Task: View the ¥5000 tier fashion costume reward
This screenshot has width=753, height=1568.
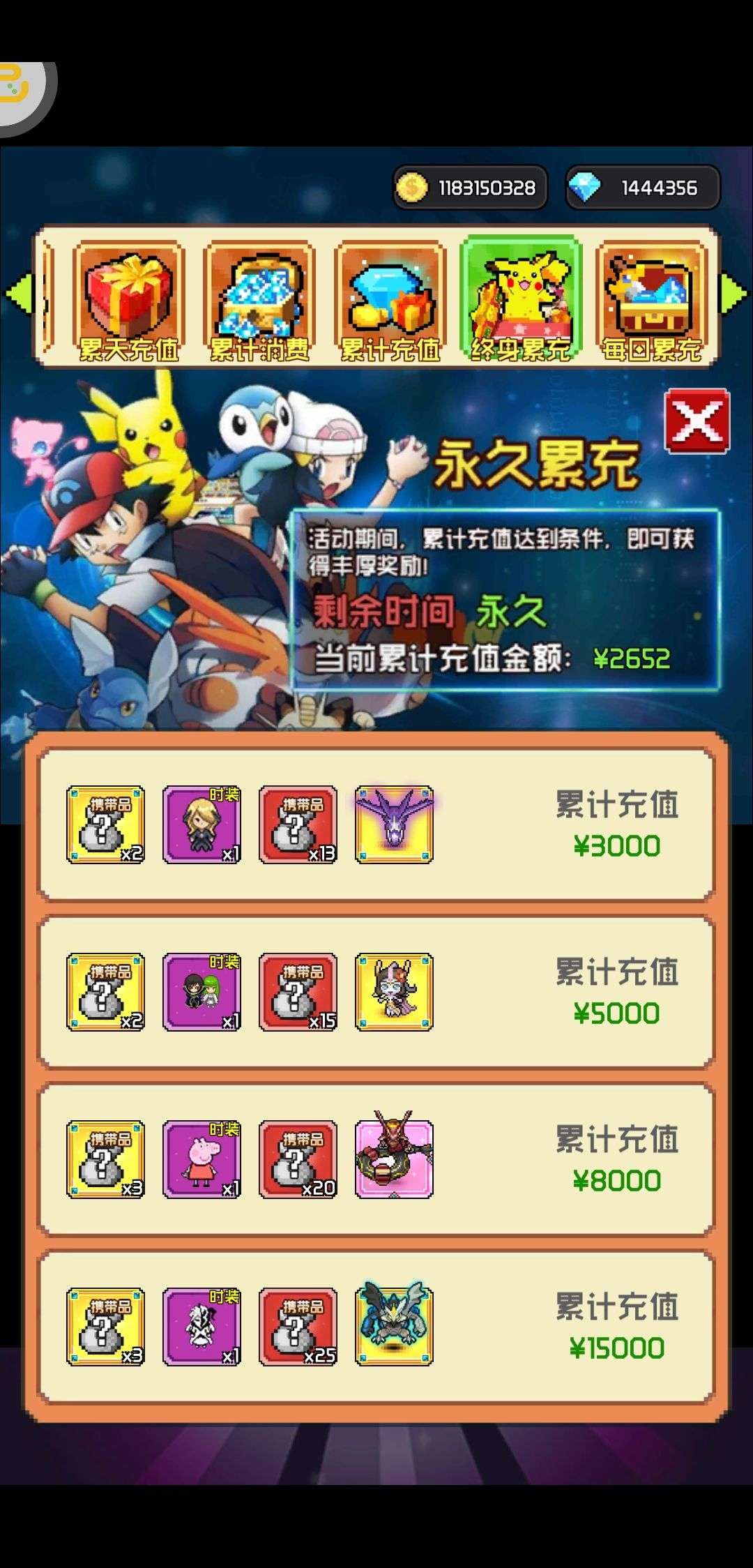Action: pos(202,993)
